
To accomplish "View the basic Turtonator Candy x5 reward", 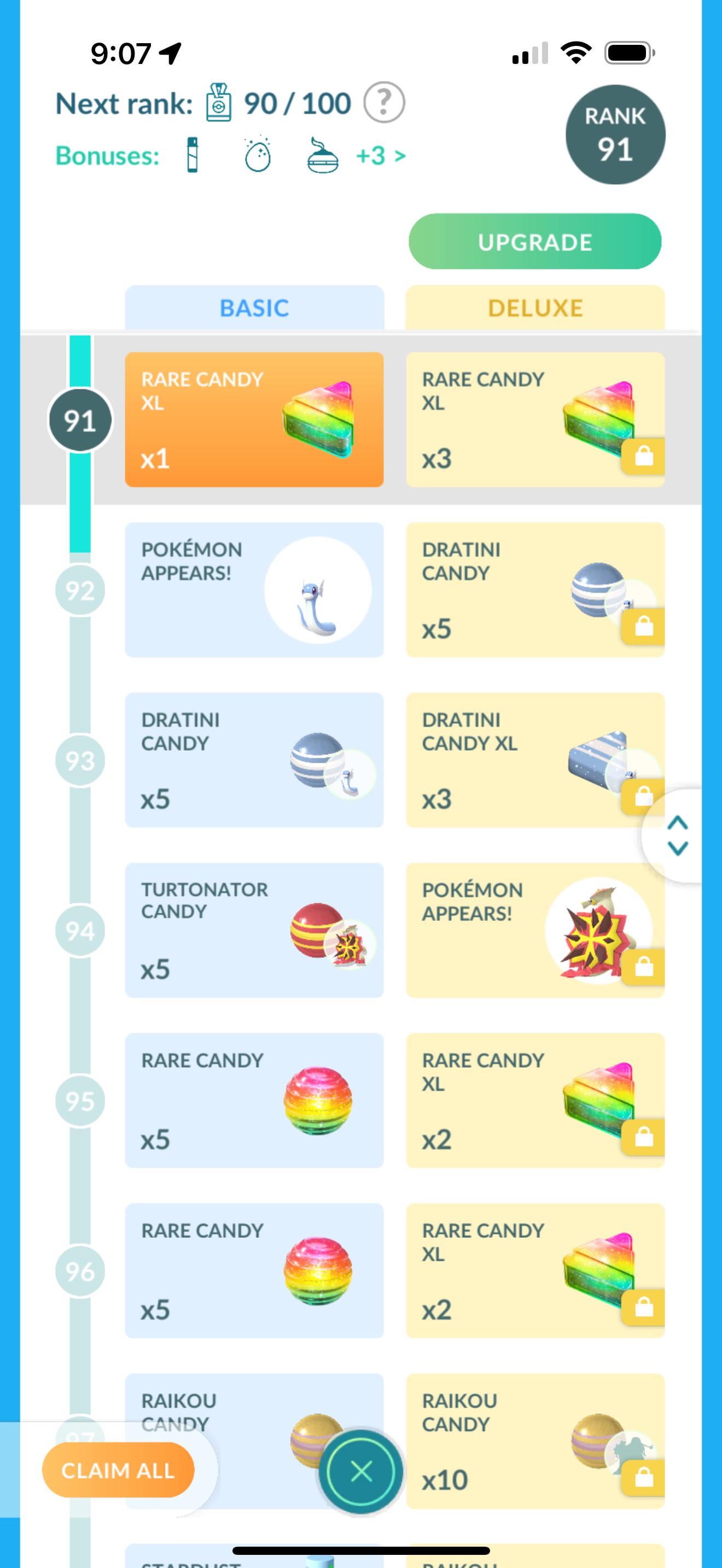I will click(254, 930).
